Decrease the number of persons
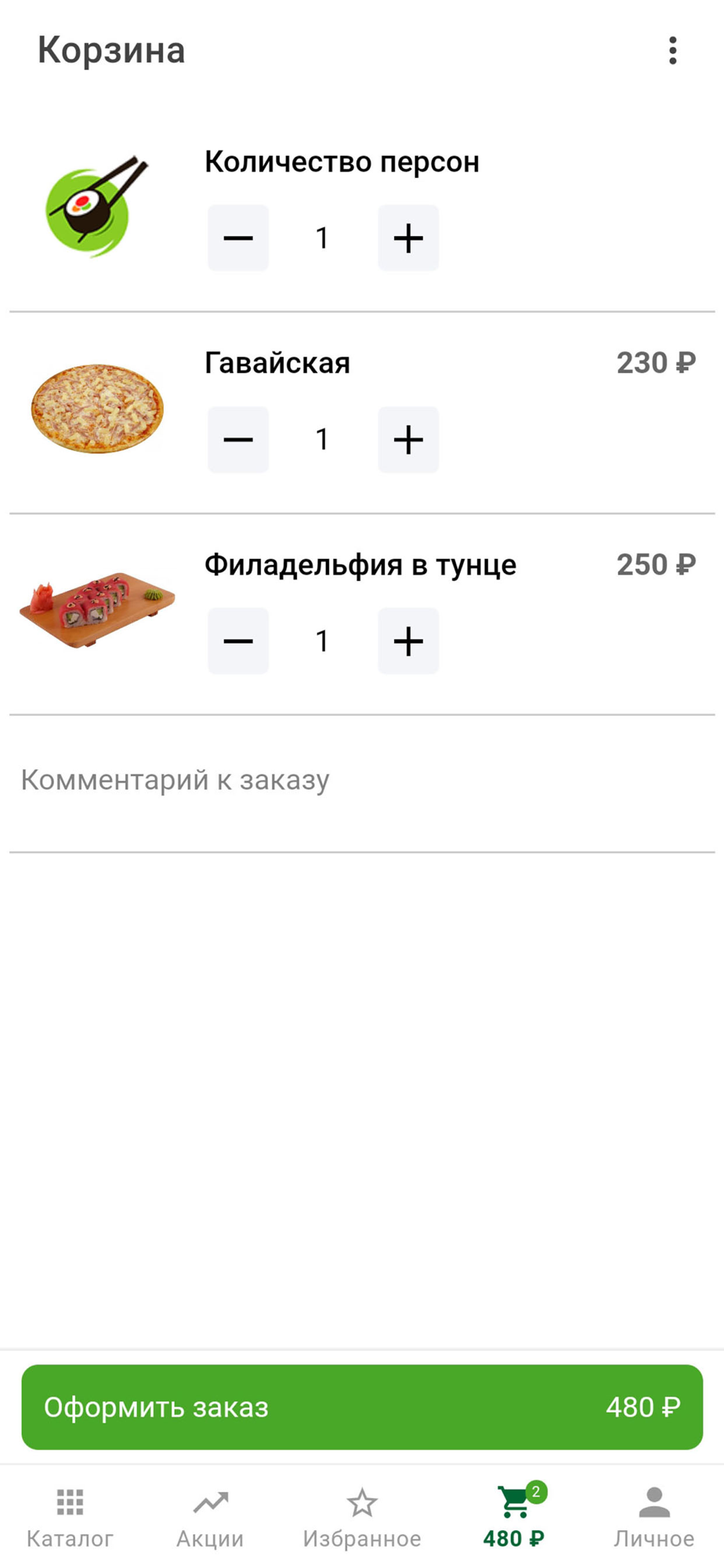Image resolution: width=724 pixels, height=1568 pixels. click(238, 238)
